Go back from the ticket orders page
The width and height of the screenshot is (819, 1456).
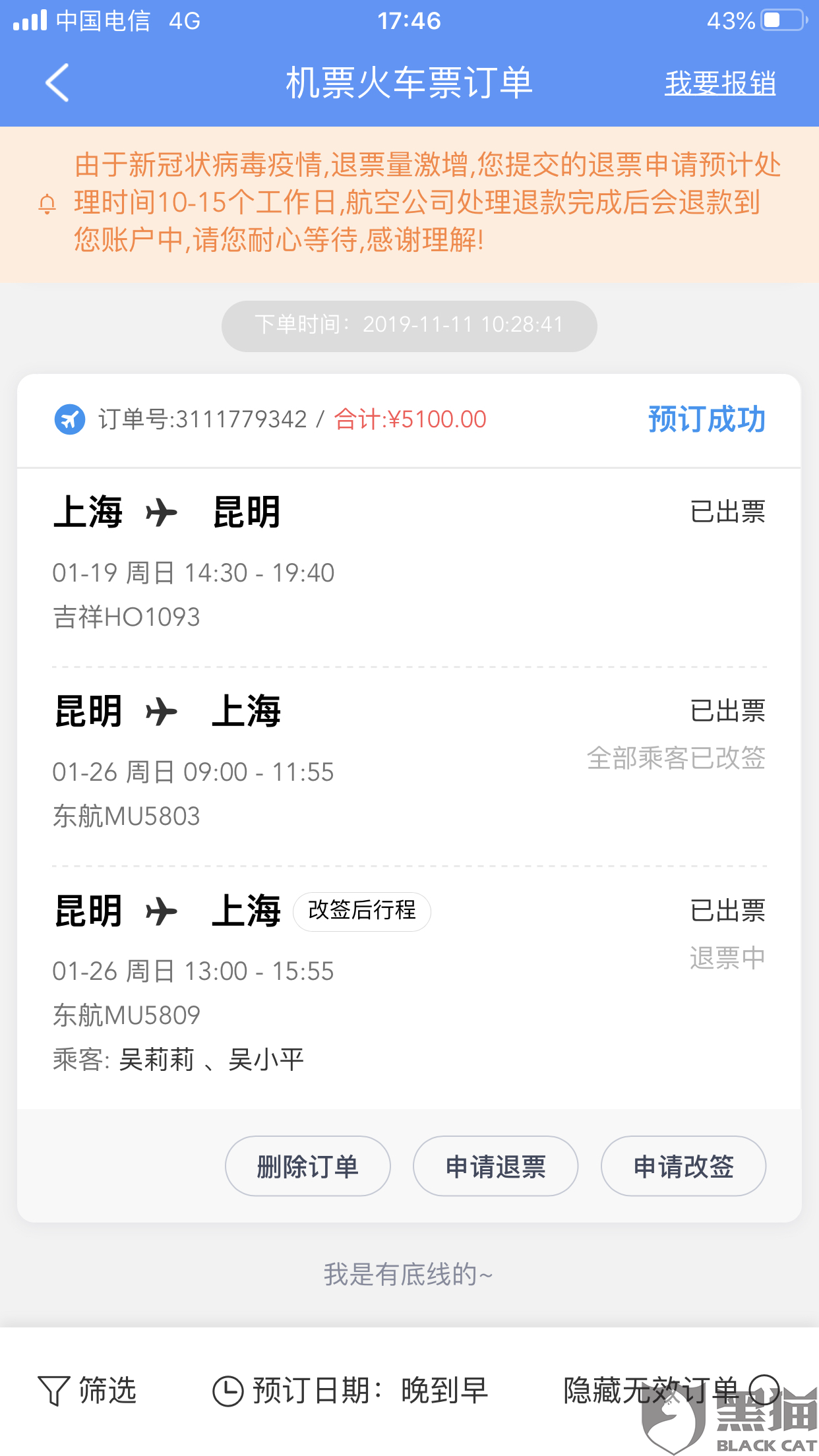[57, 83]
